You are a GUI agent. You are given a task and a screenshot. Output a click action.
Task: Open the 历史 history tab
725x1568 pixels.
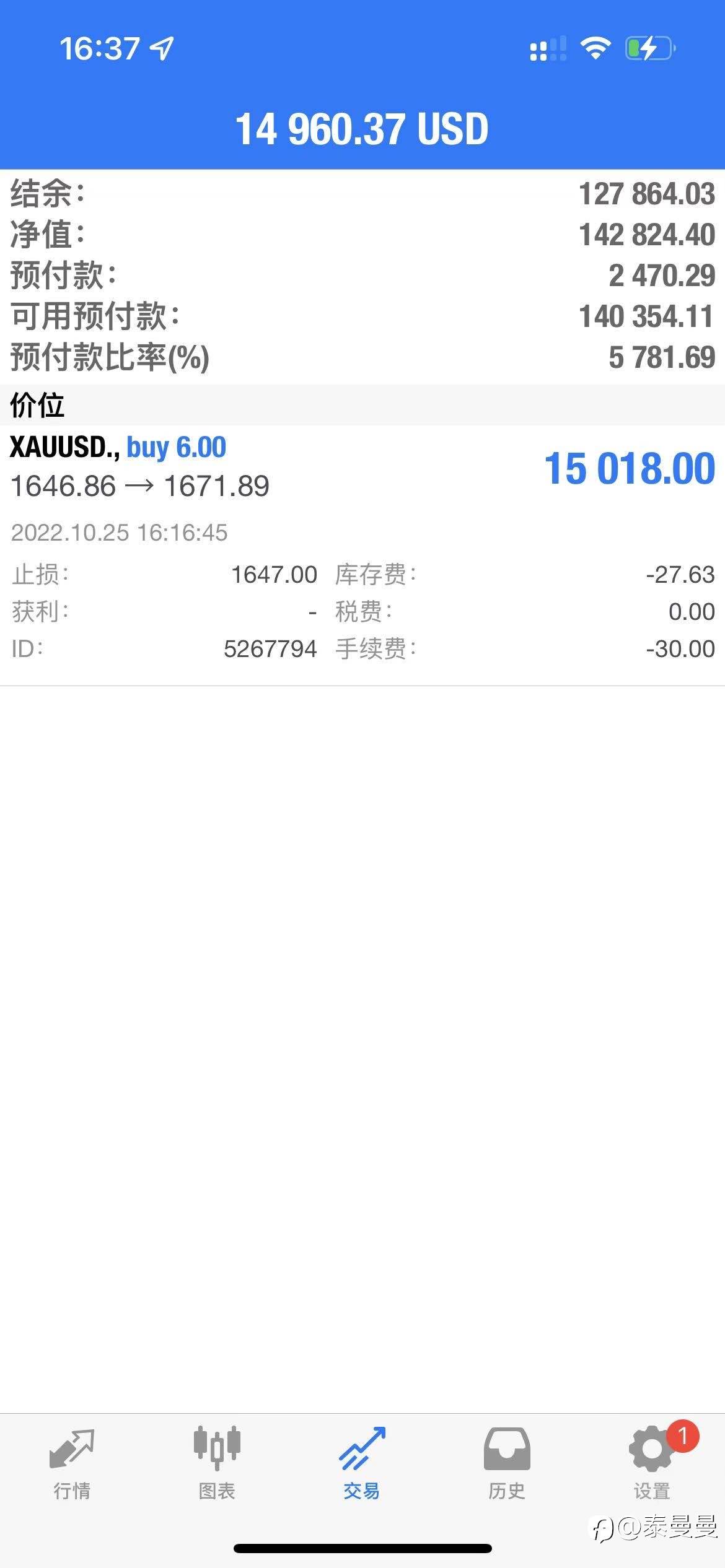coord(507,1464)
